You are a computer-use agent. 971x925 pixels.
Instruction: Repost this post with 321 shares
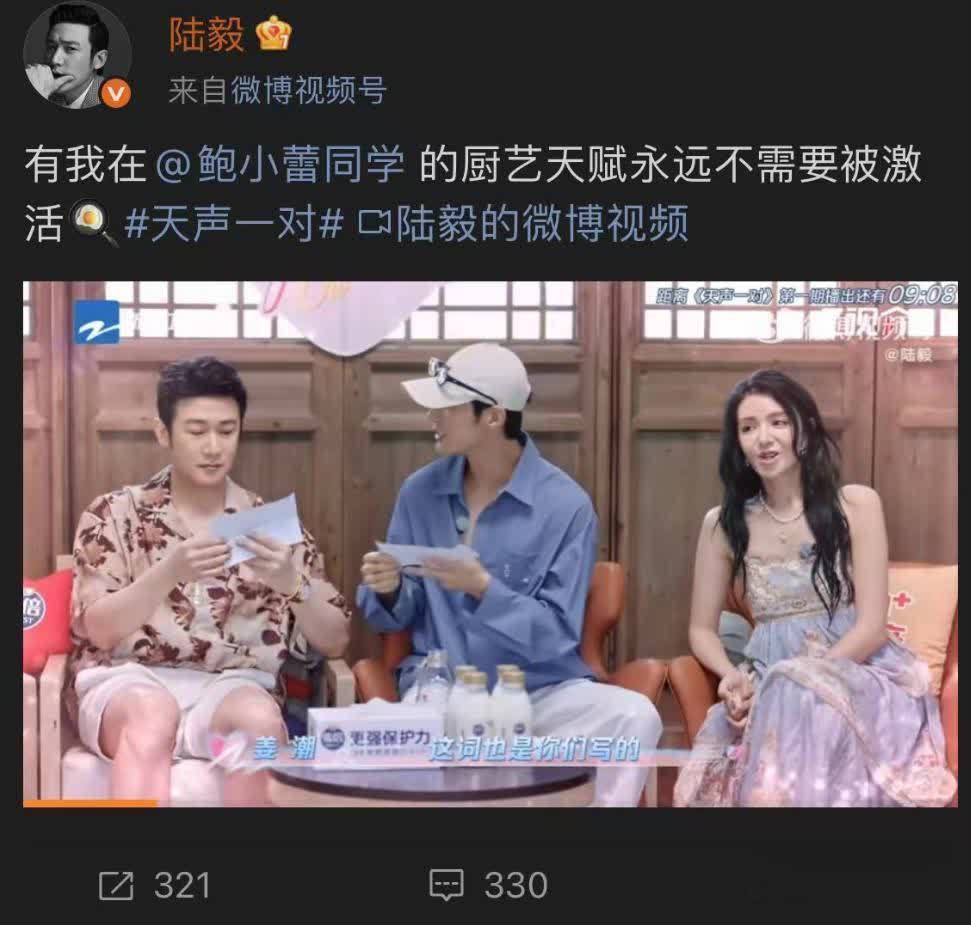(155, 884)
